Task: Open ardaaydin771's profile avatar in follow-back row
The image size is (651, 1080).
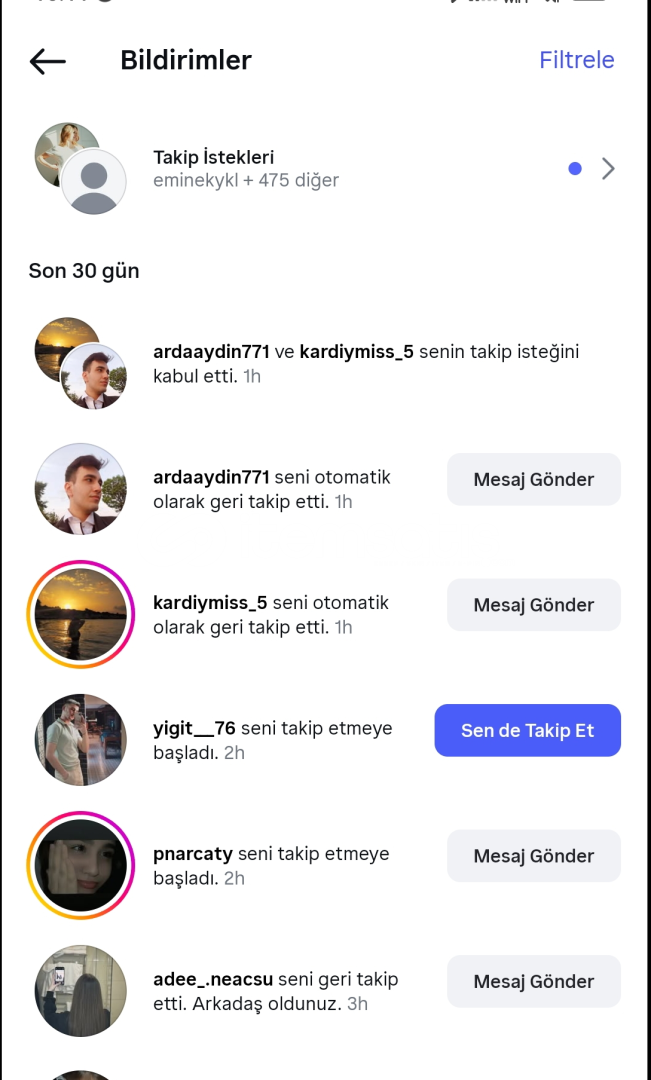Action: pos(80,489)
